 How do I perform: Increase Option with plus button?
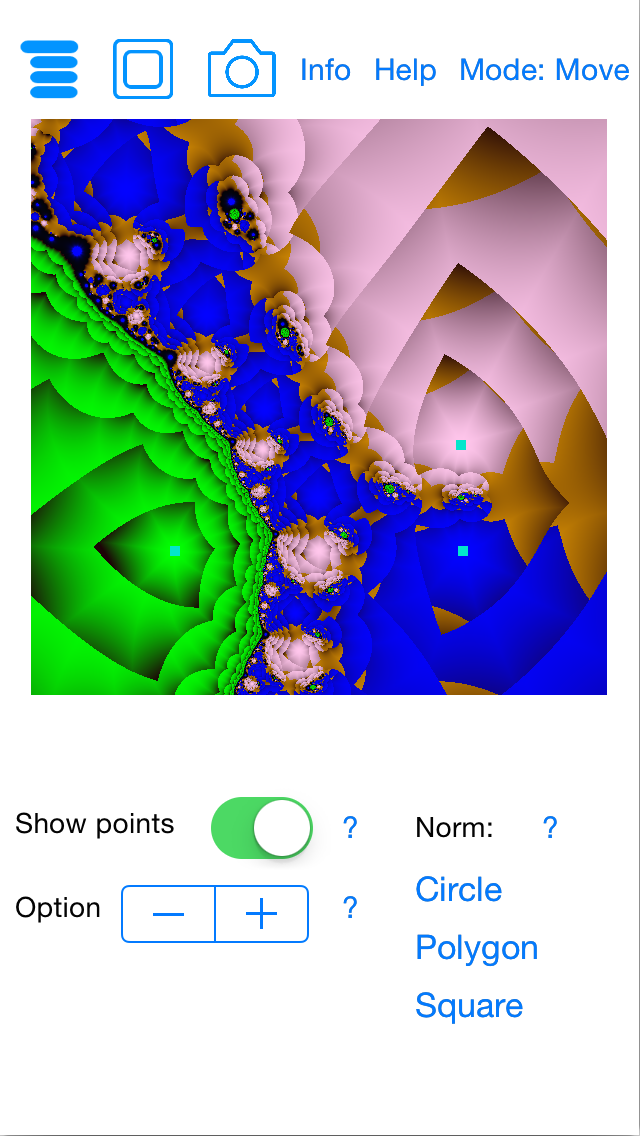coord(261,914)
